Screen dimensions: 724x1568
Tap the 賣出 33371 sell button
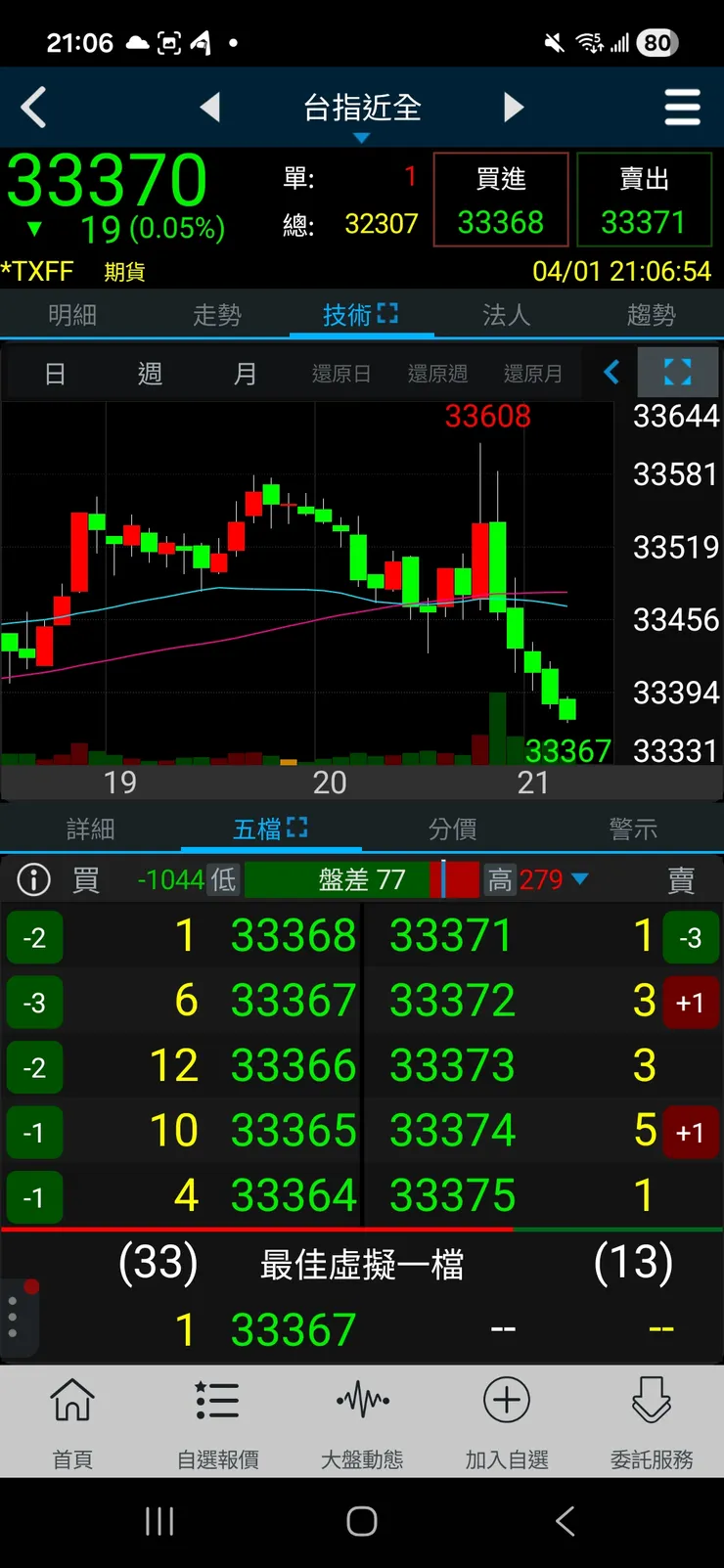click(x=644, y=201)
